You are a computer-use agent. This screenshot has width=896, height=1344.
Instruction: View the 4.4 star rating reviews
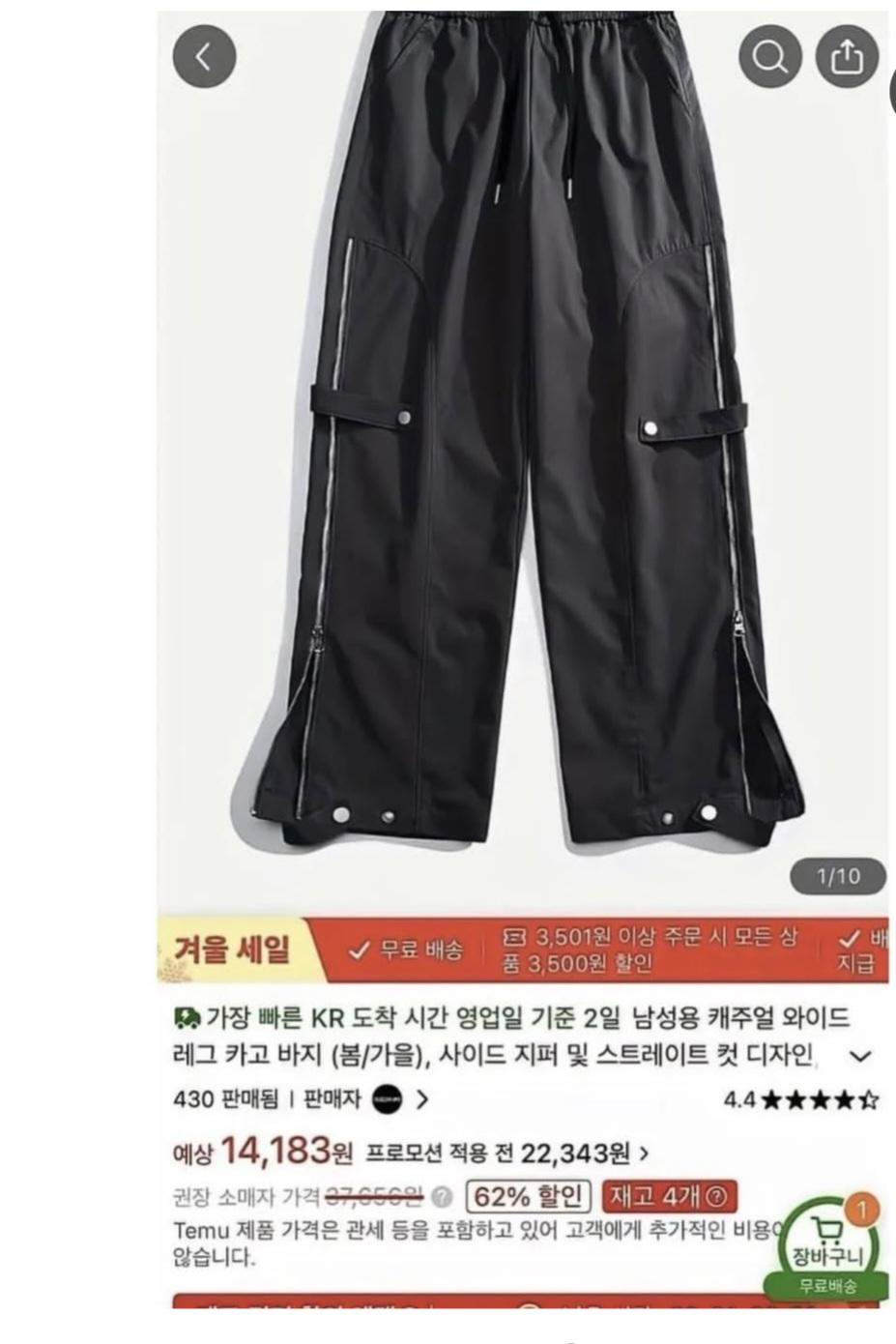click(x=800, y=1099)
